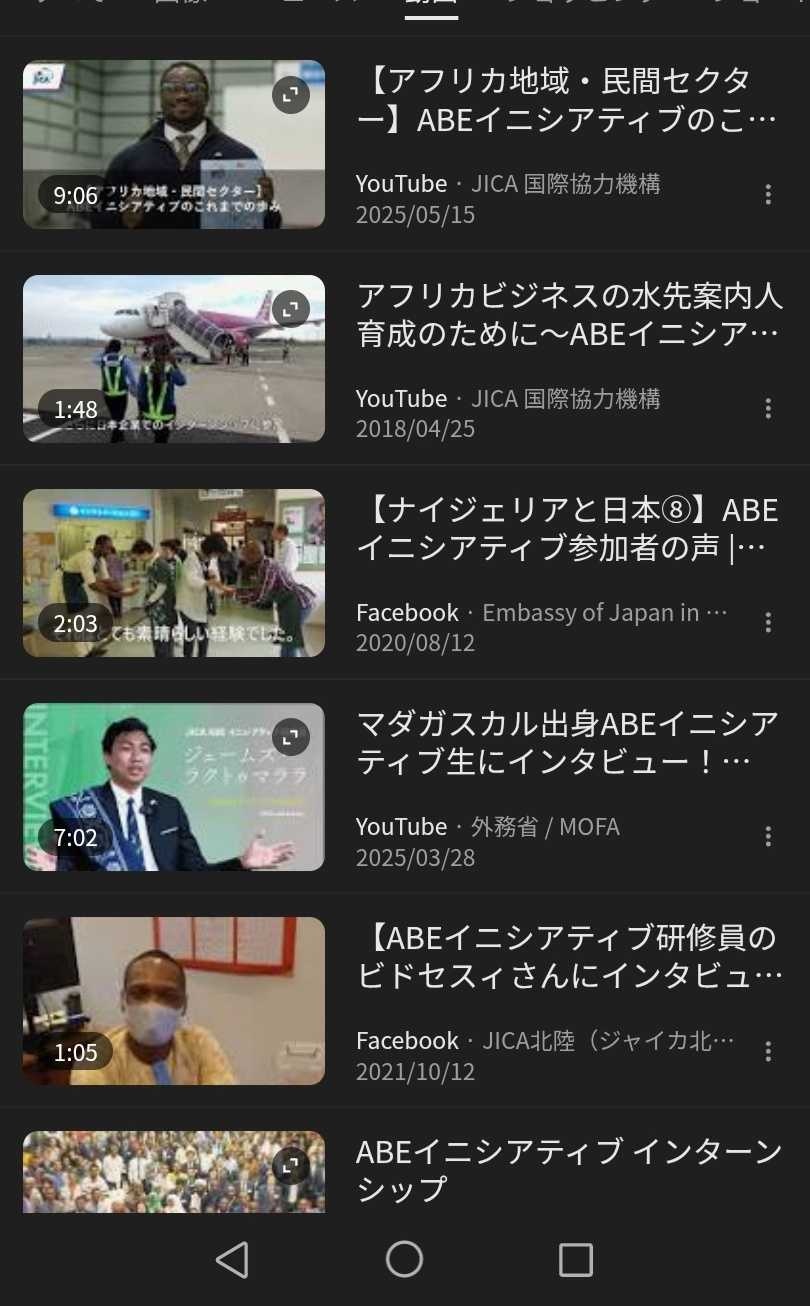
Task: Go to the home screen
Action: [x=404, y=1260]
